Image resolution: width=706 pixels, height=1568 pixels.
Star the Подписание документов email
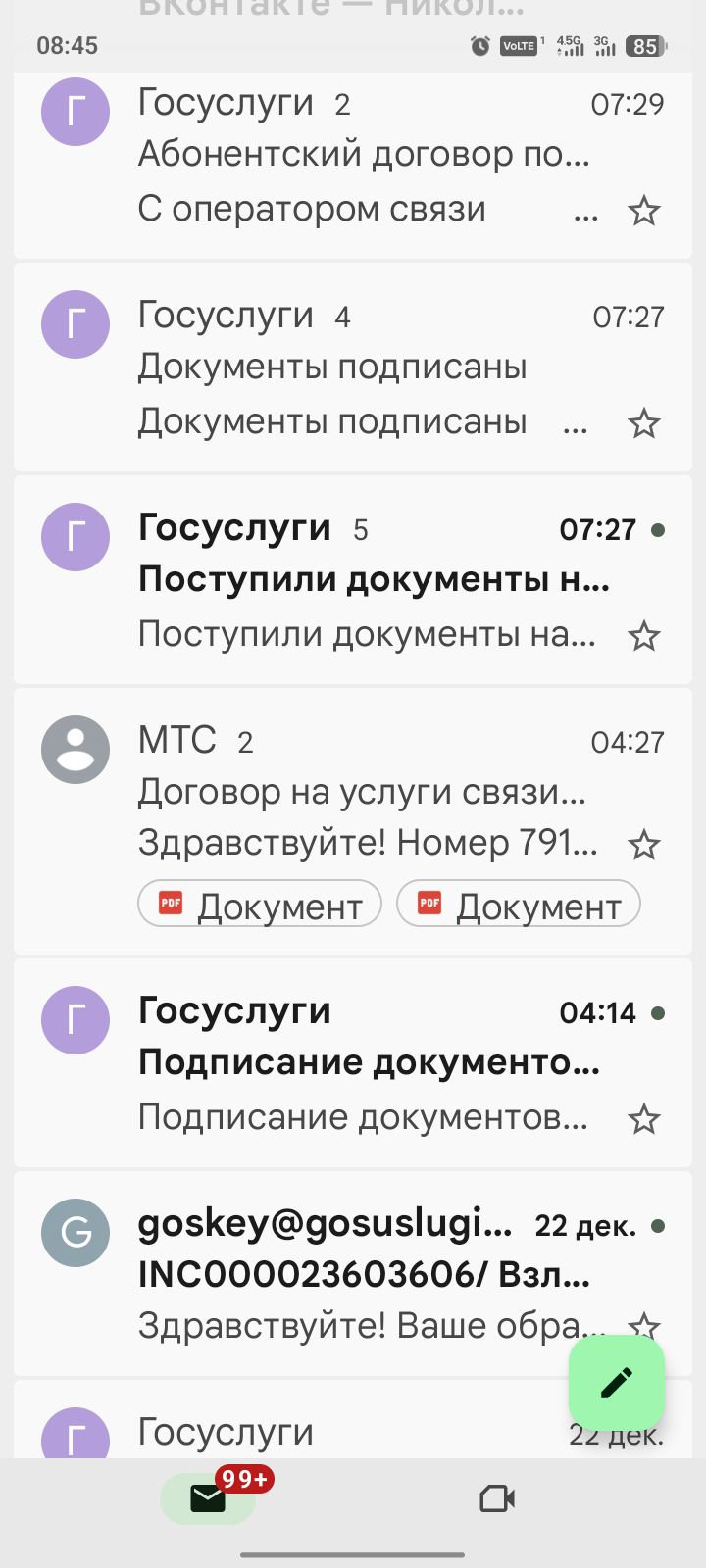[643, 1118]
